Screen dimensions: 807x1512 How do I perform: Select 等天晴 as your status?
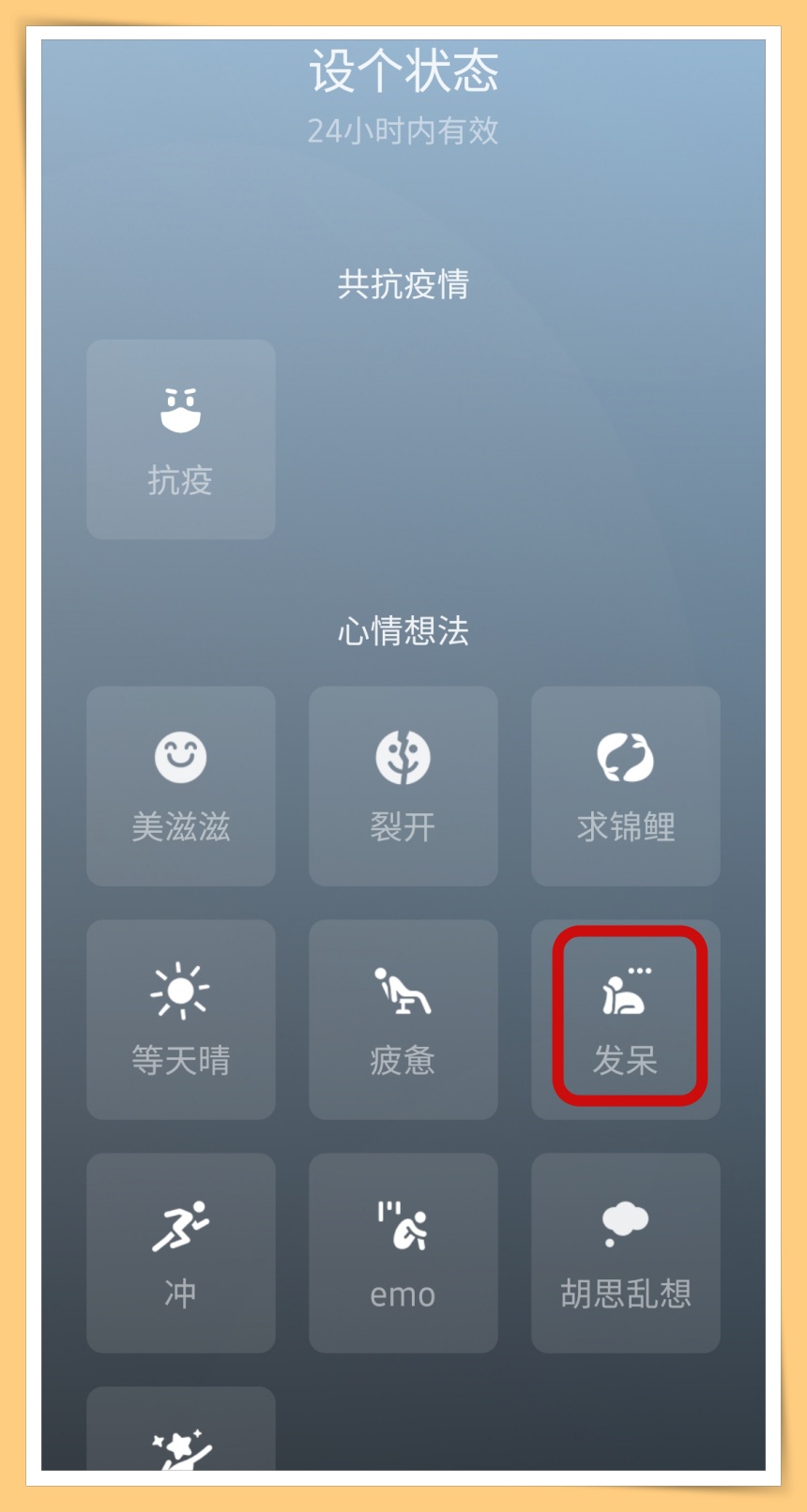pyautogui.click(x=181, y=1020)
